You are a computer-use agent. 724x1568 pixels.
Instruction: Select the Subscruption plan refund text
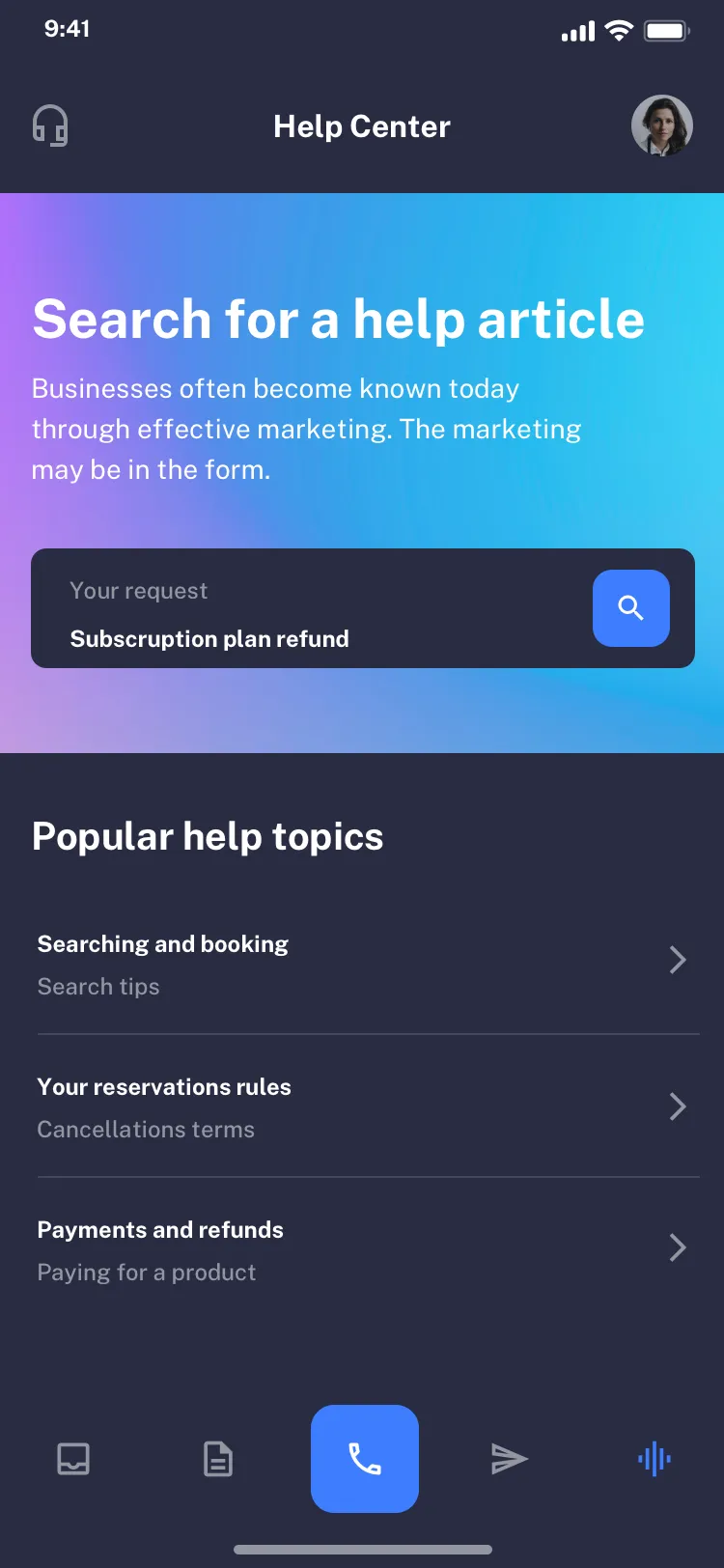(209, 638)
